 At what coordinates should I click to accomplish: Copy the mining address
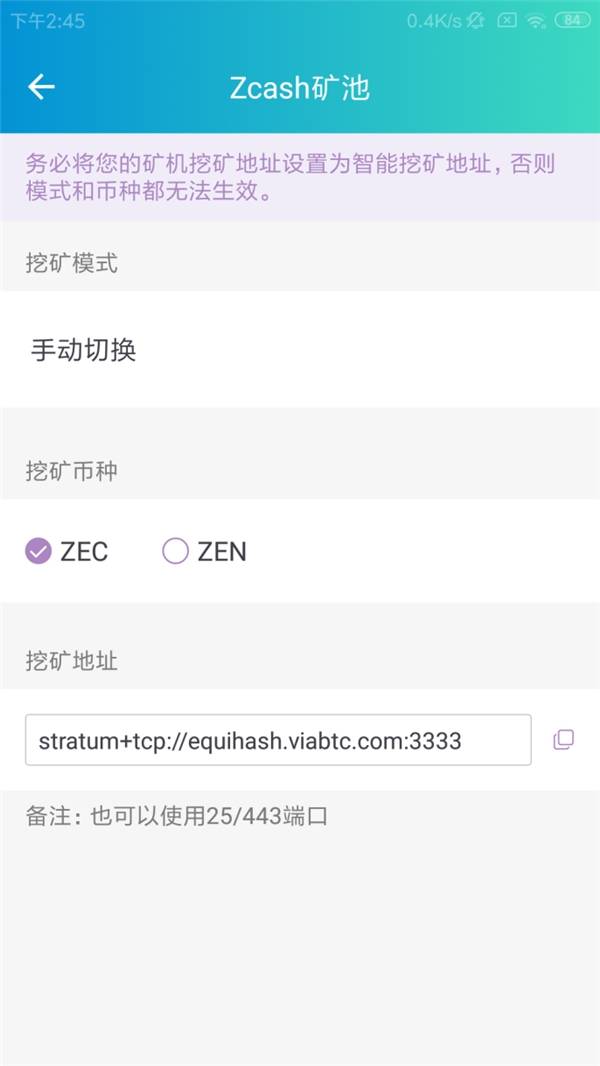coord(563,740)
